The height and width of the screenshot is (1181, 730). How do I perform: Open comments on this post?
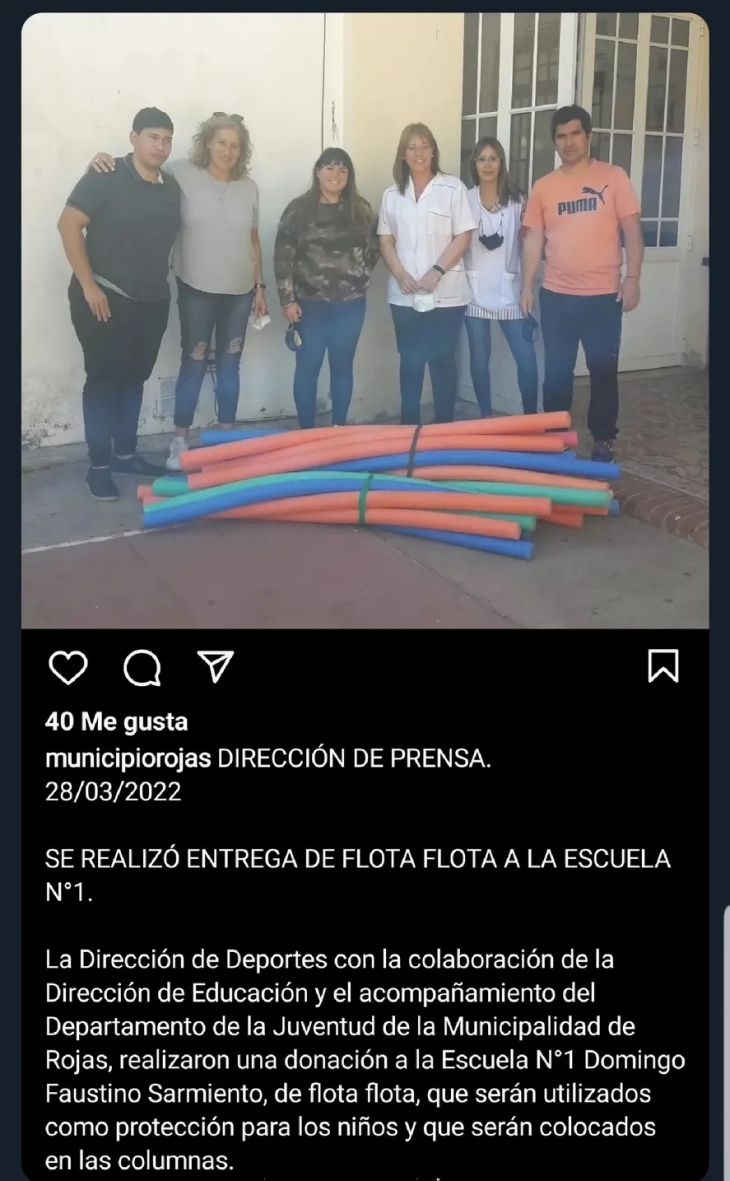[x=141, y=668]
